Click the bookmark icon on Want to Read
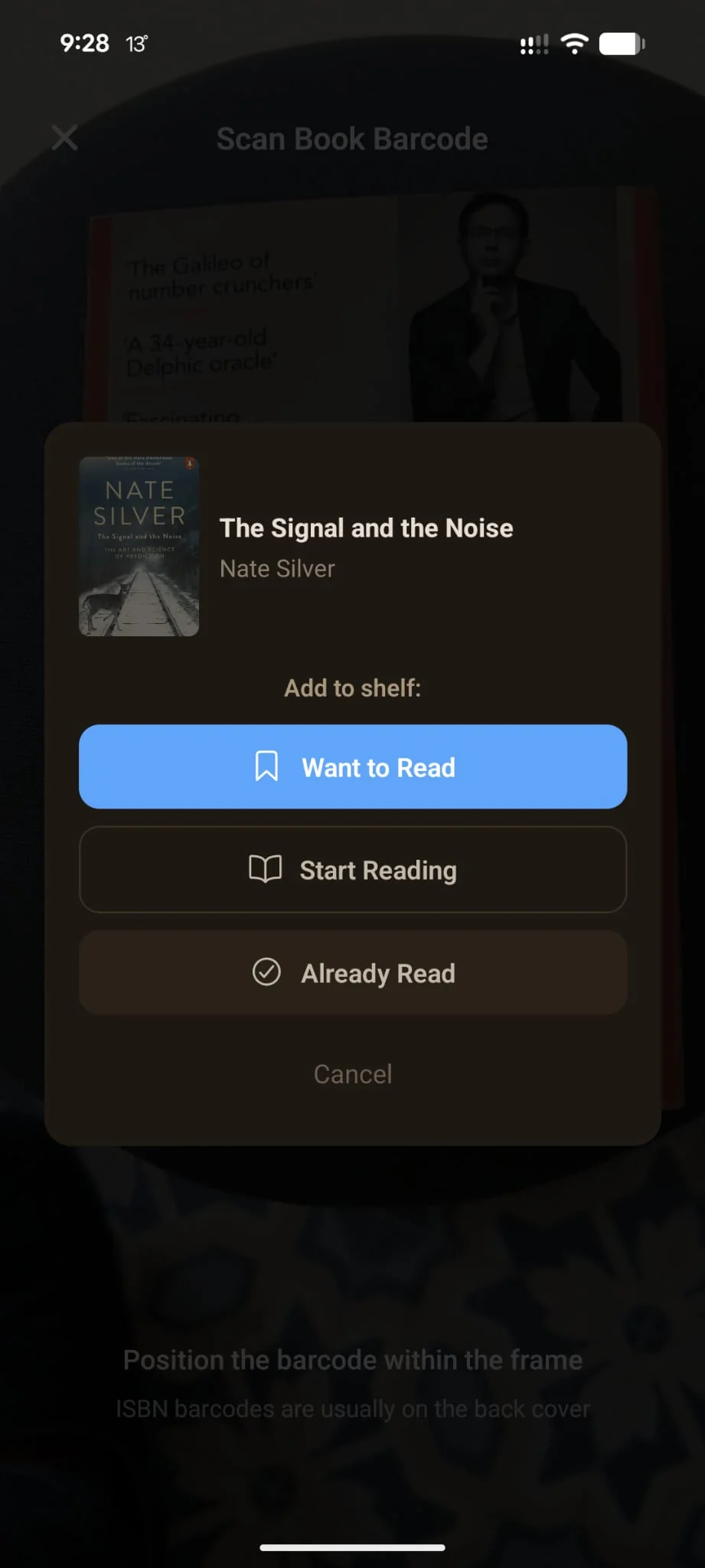The image size is (705, 1568). click(x=266, y=766)
